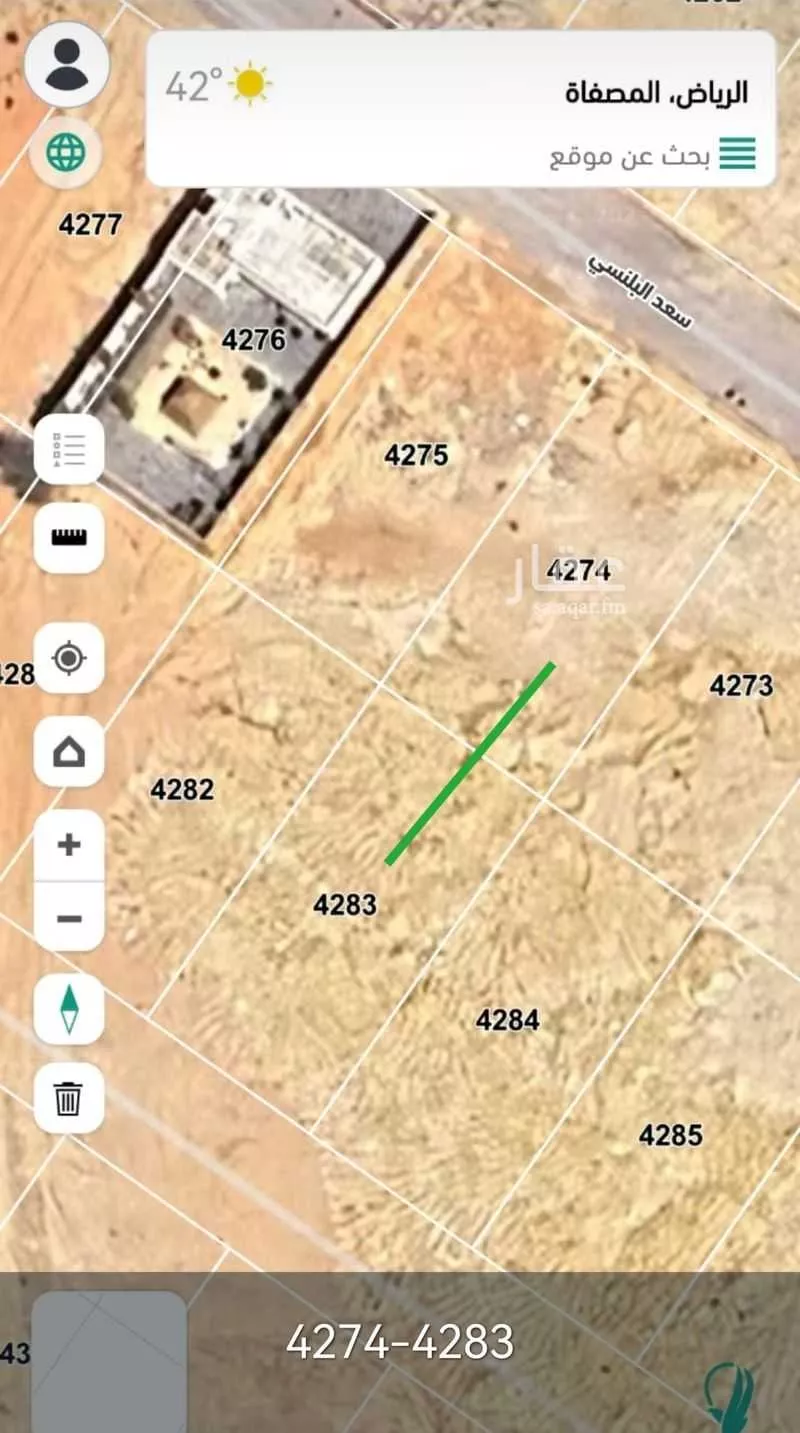The width and height of the screenshot is (800, 1433).
Task: Click the sun weather icon
Action: tap(248, 85)
